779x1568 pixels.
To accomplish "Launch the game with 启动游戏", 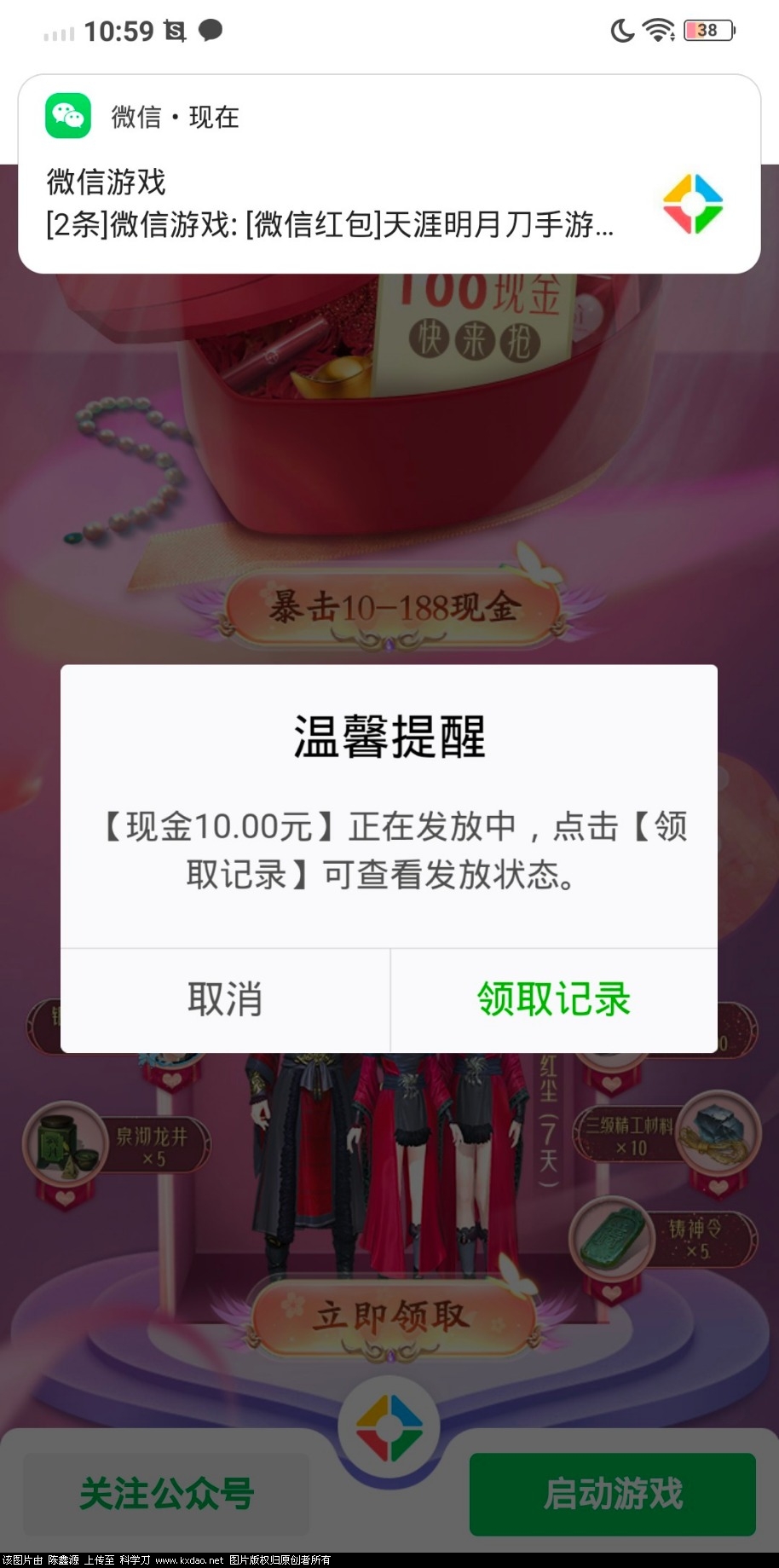I will click(x=613, y=1495).
